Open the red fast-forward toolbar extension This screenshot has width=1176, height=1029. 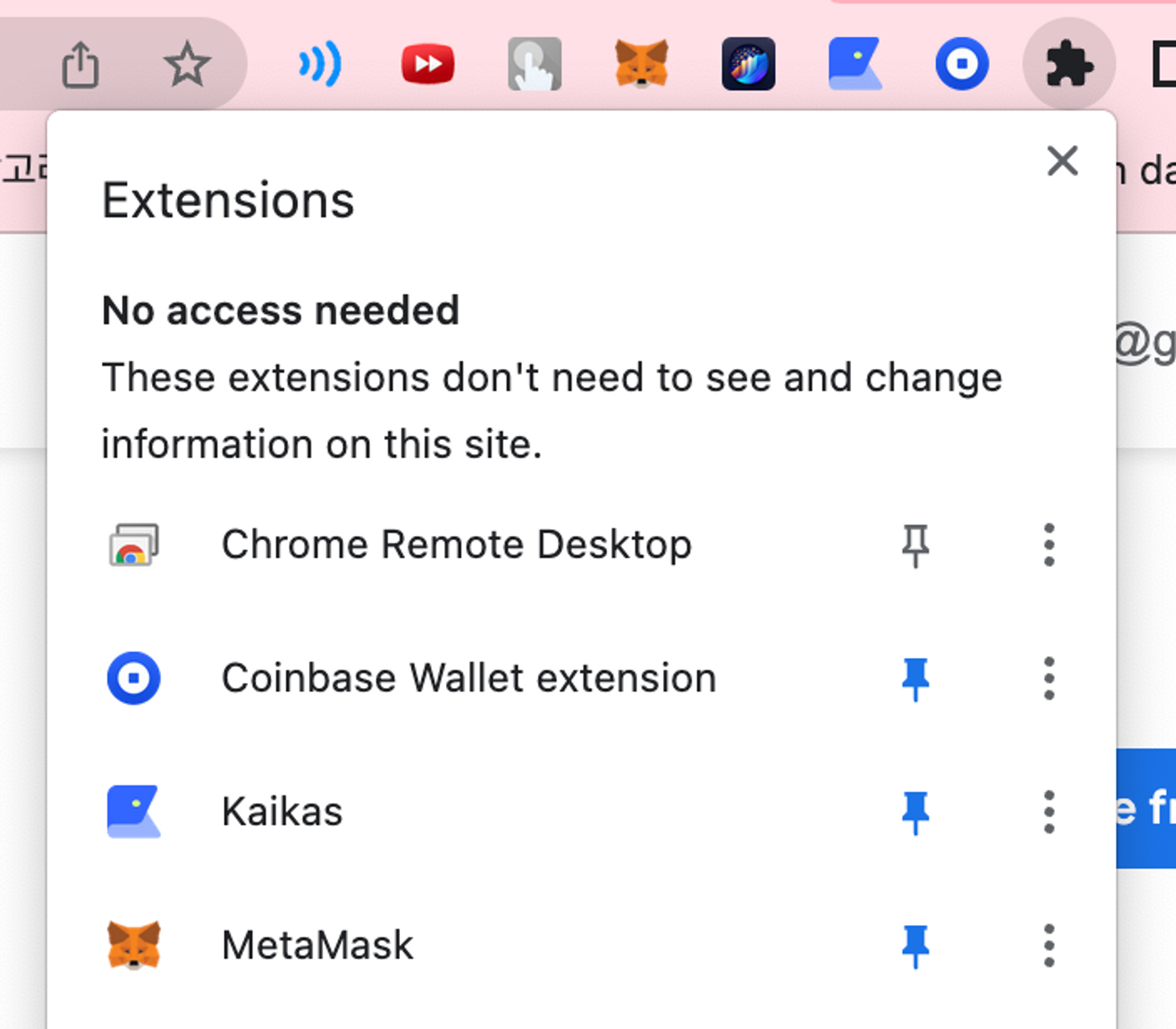[x=427, y=65]
